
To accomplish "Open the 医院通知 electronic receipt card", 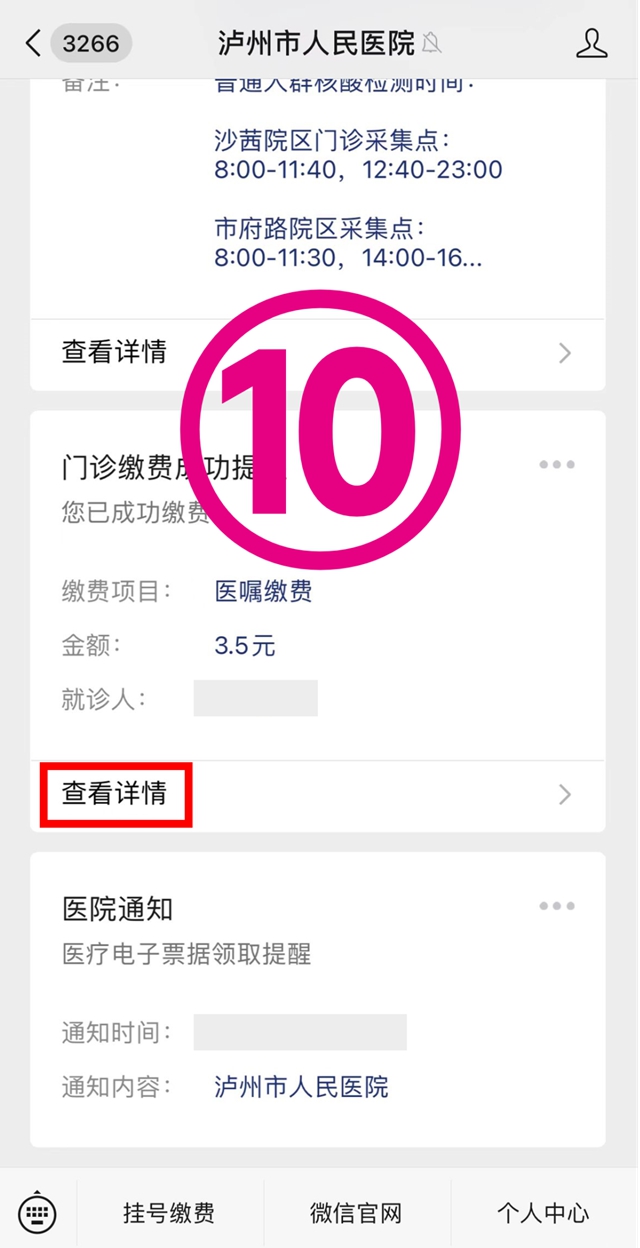I will click(x=317, y=1000).
